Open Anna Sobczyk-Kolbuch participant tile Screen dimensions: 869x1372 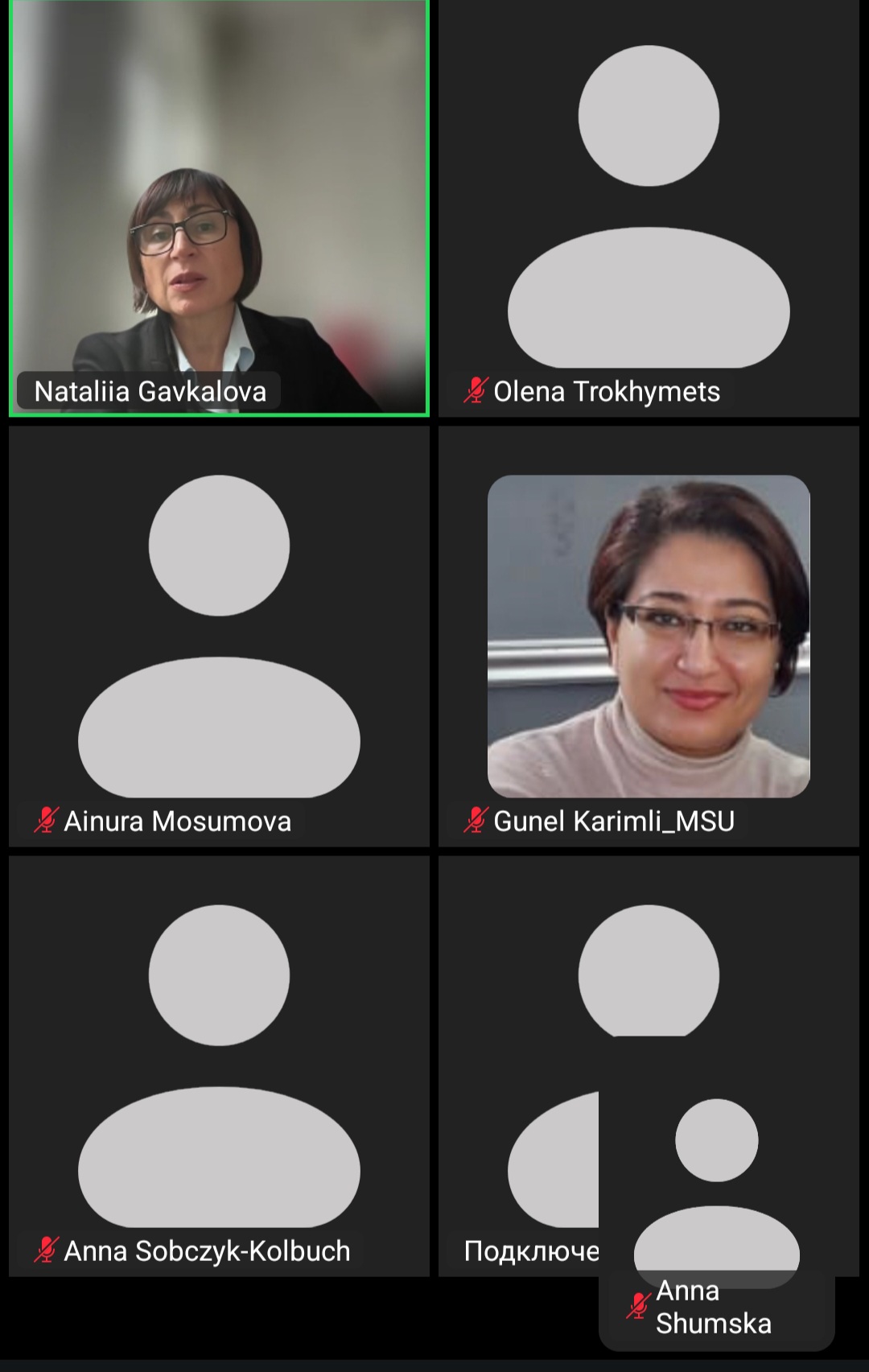pos(219,1065)
